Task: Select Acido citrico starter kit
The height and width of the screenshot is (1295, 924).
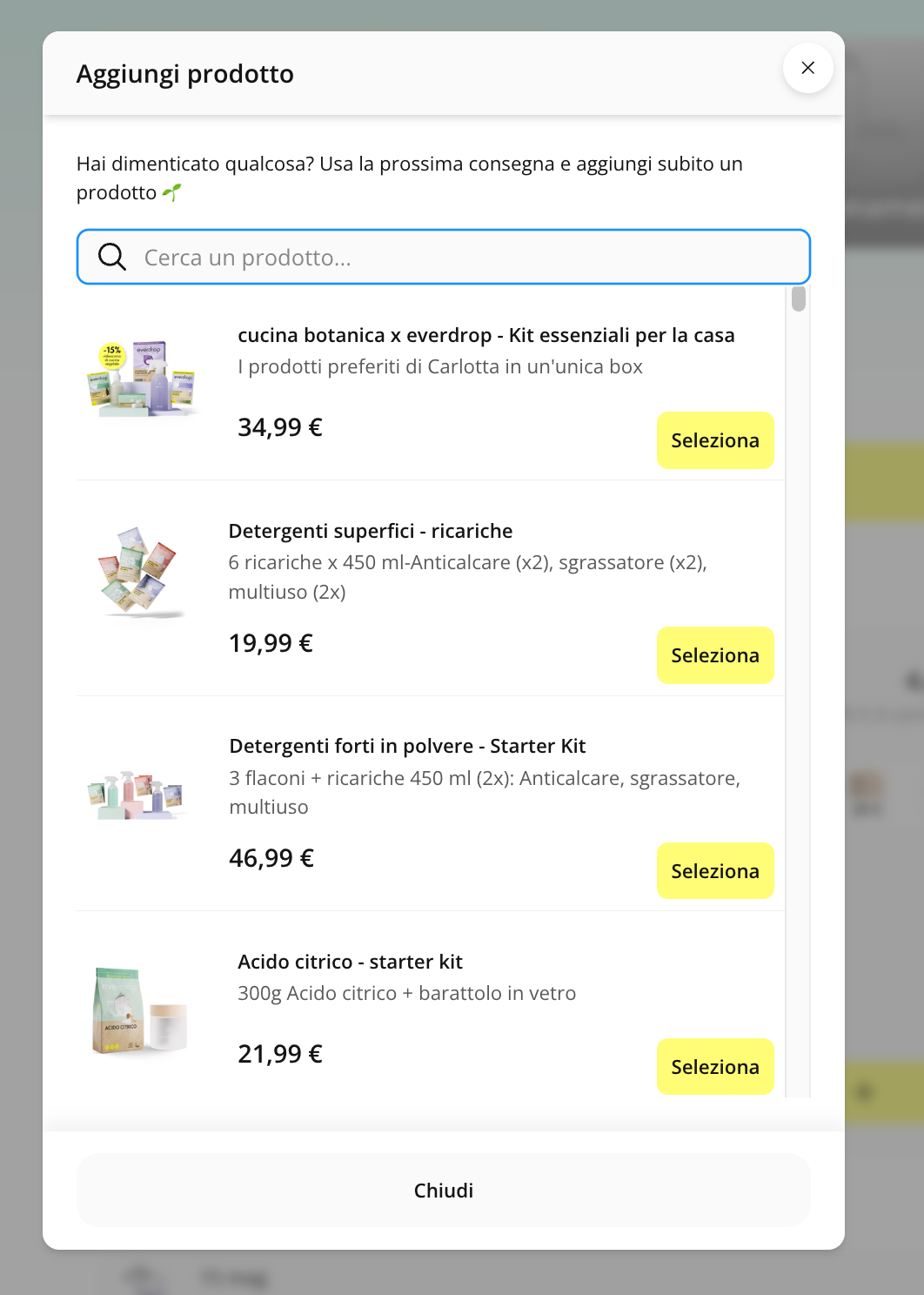Action: click(x=714, y=1067)
